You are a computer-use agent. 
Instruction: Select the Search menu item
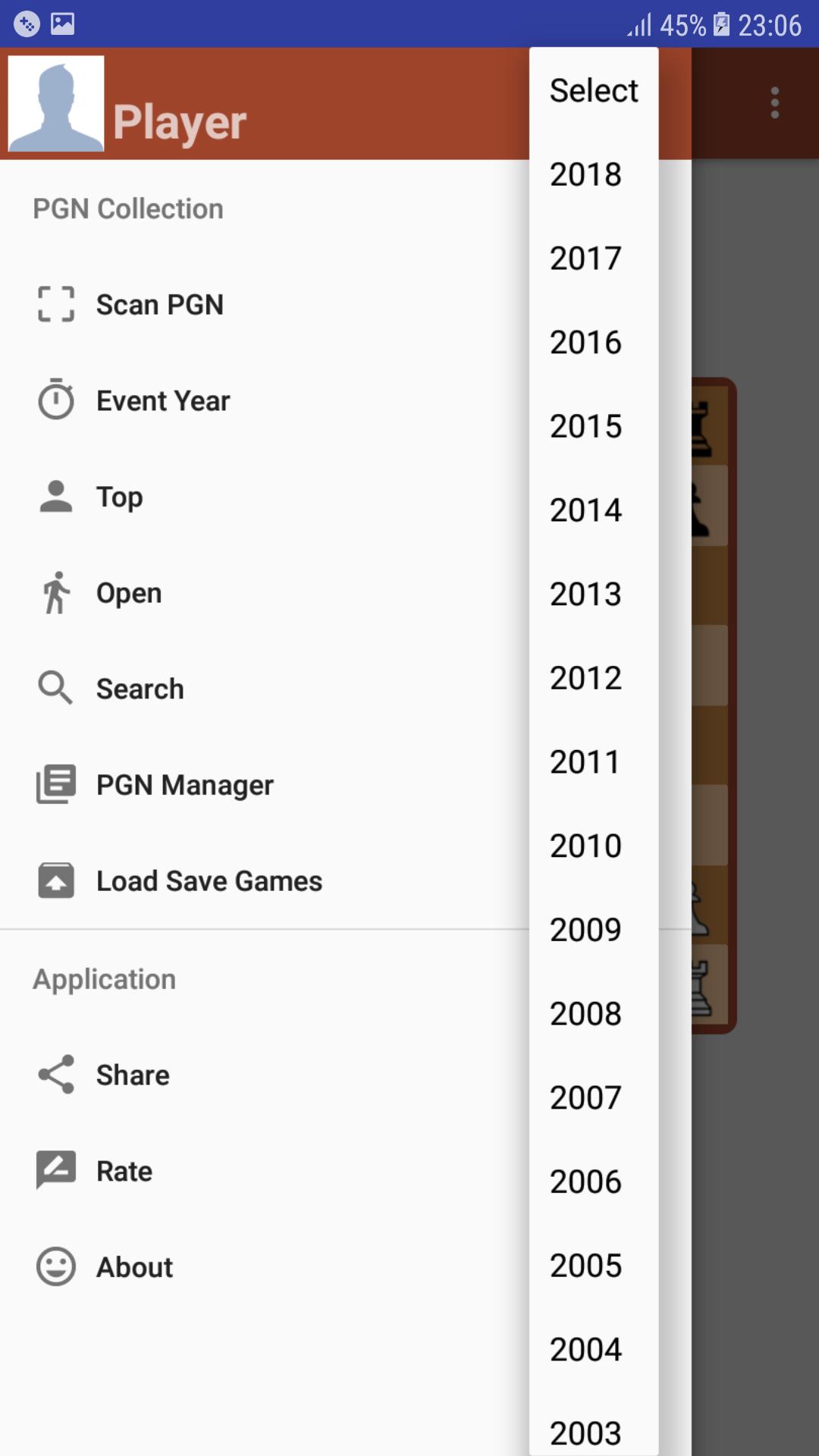click(x=140, y=688)
